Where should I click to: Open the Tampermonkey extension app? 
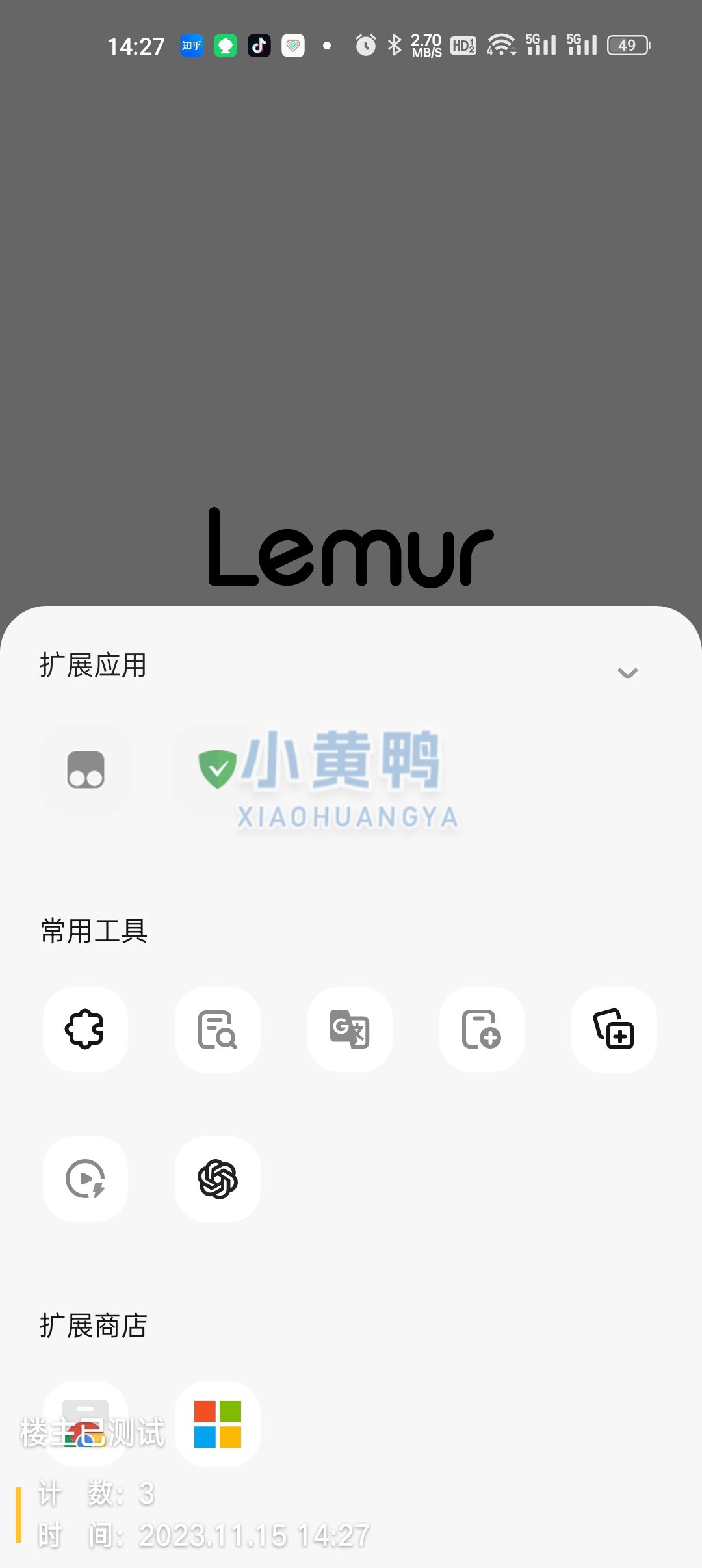point(86,770)
